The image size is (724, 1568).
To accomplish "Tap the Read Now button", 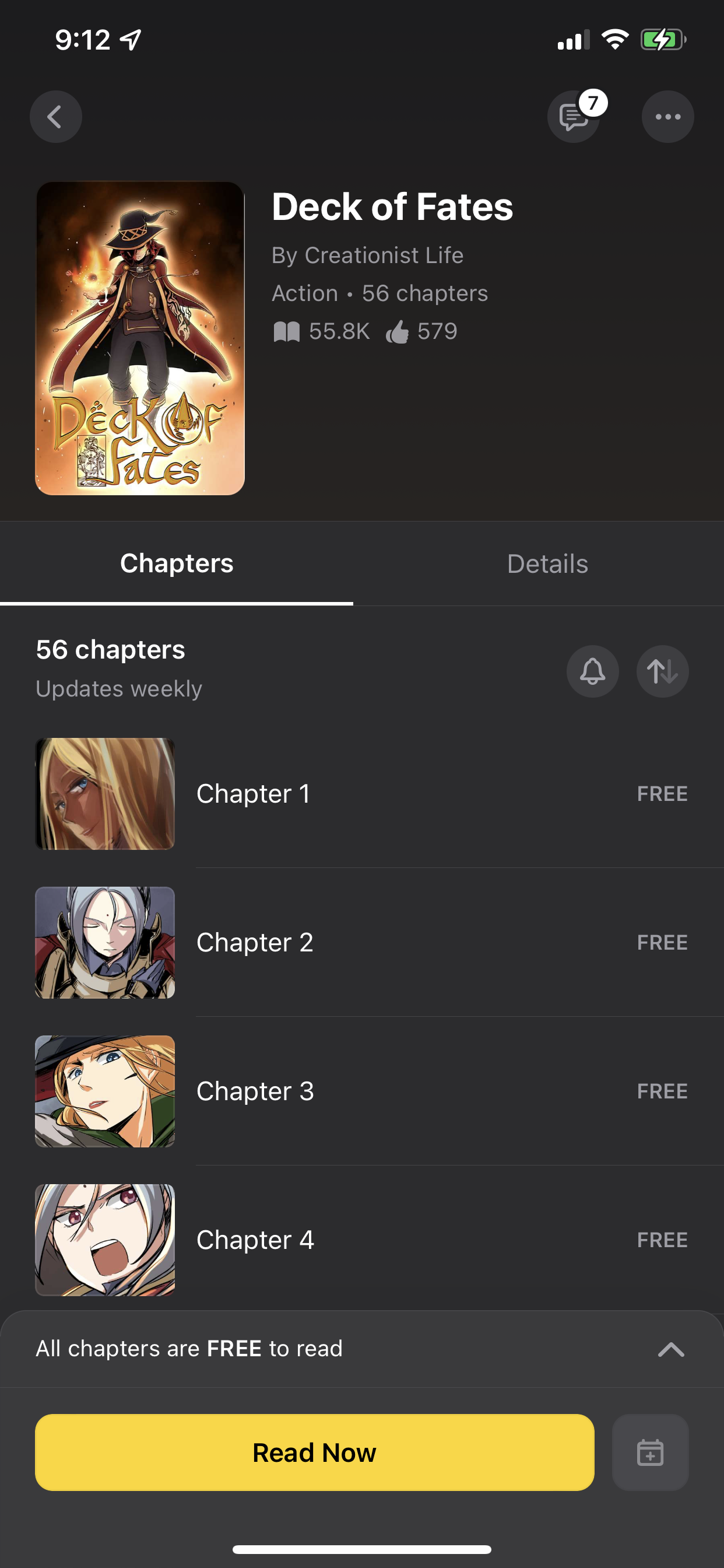I will [x=314, y=1452].
